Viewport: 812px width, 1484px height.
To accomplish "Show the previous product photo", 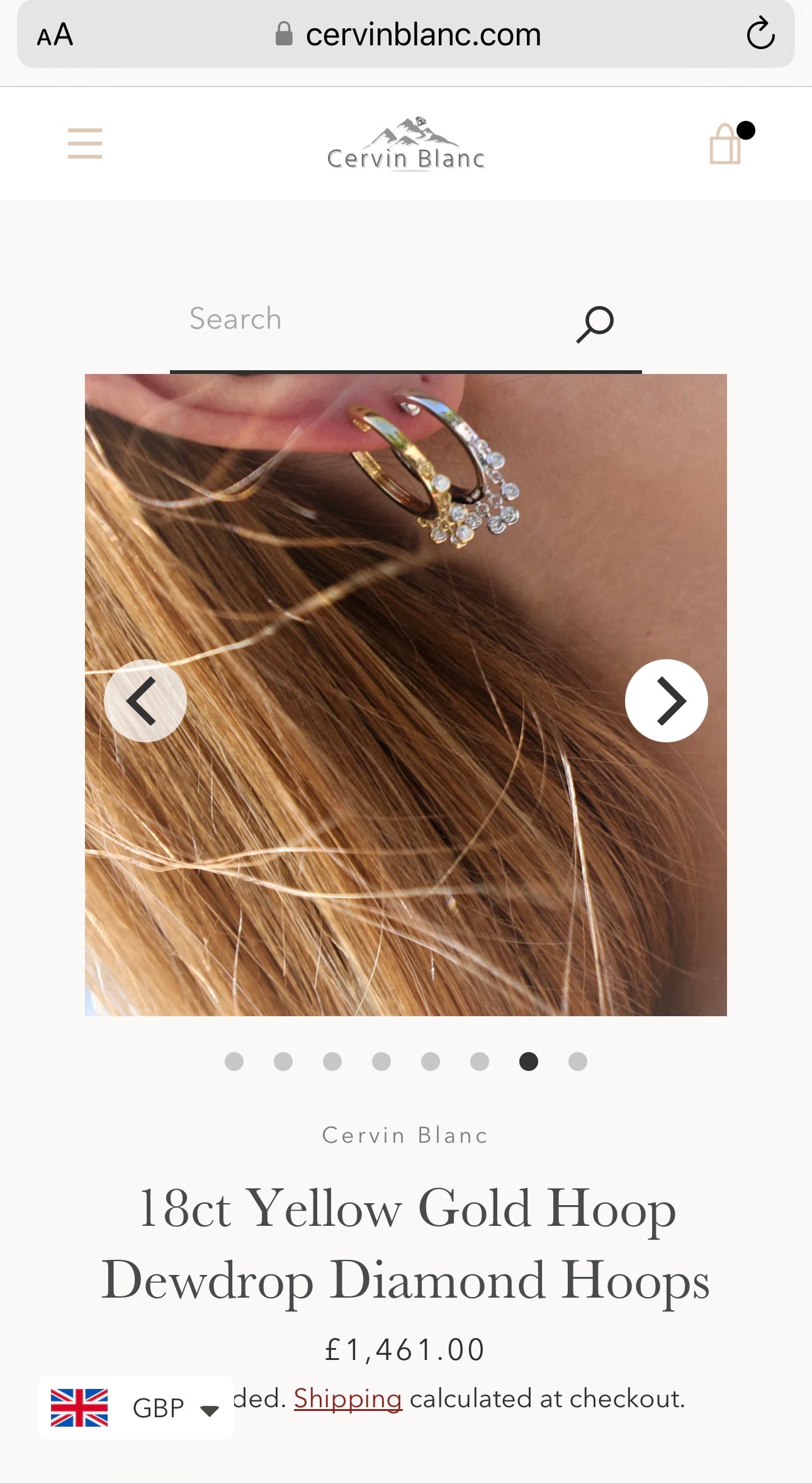I will tap(145, 701).
